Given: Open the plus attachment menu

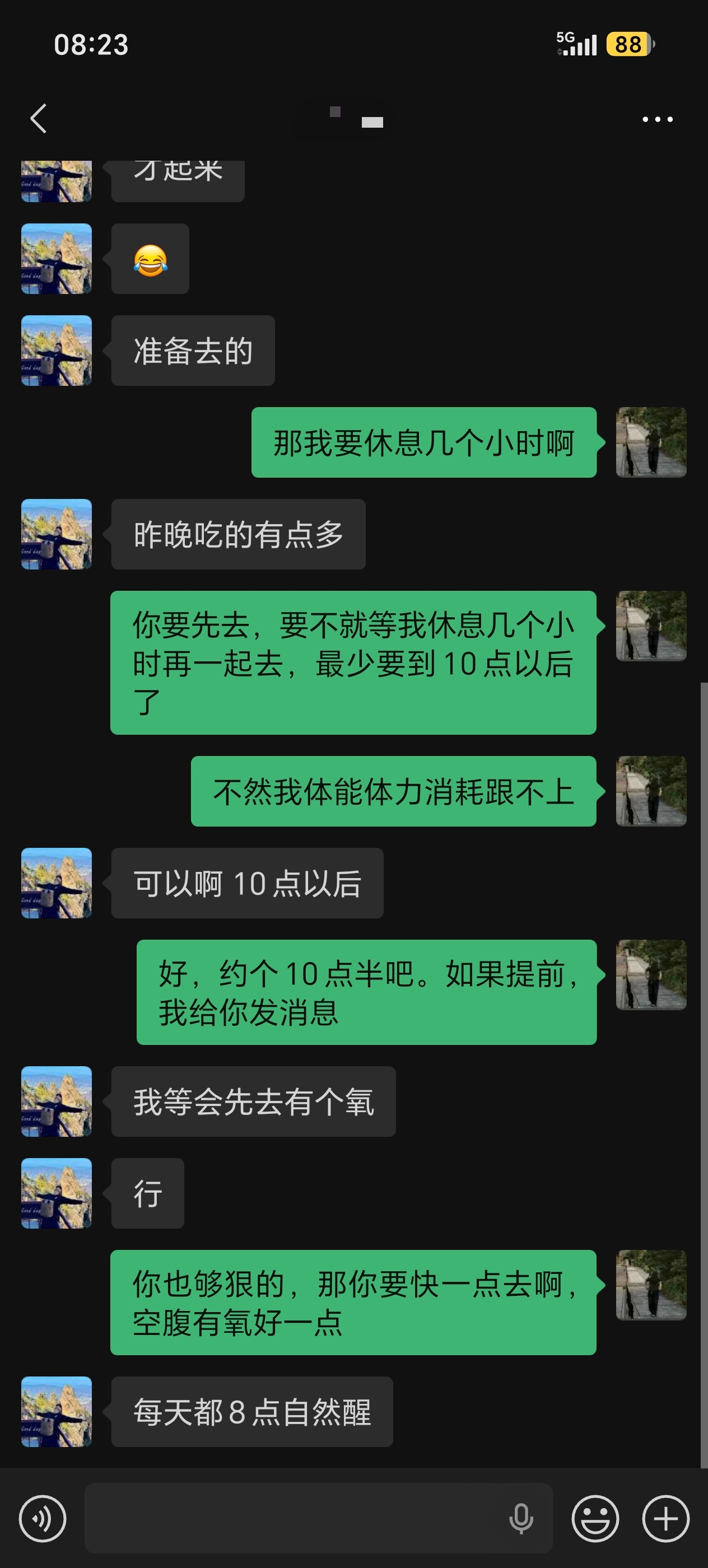Looking at the screenshot, I should tap(665, 1519).
